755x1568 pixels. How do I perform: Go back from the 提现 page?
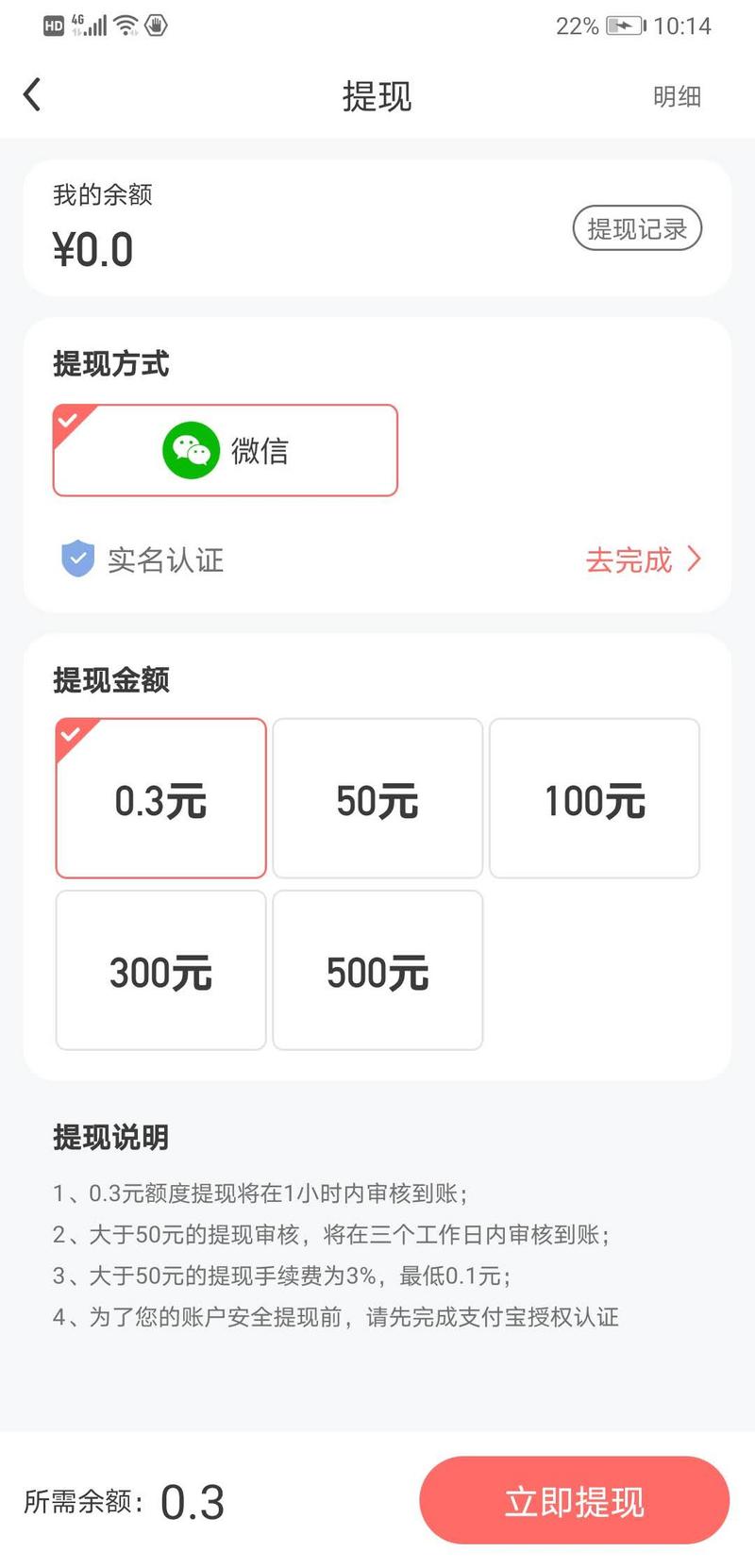33,95
